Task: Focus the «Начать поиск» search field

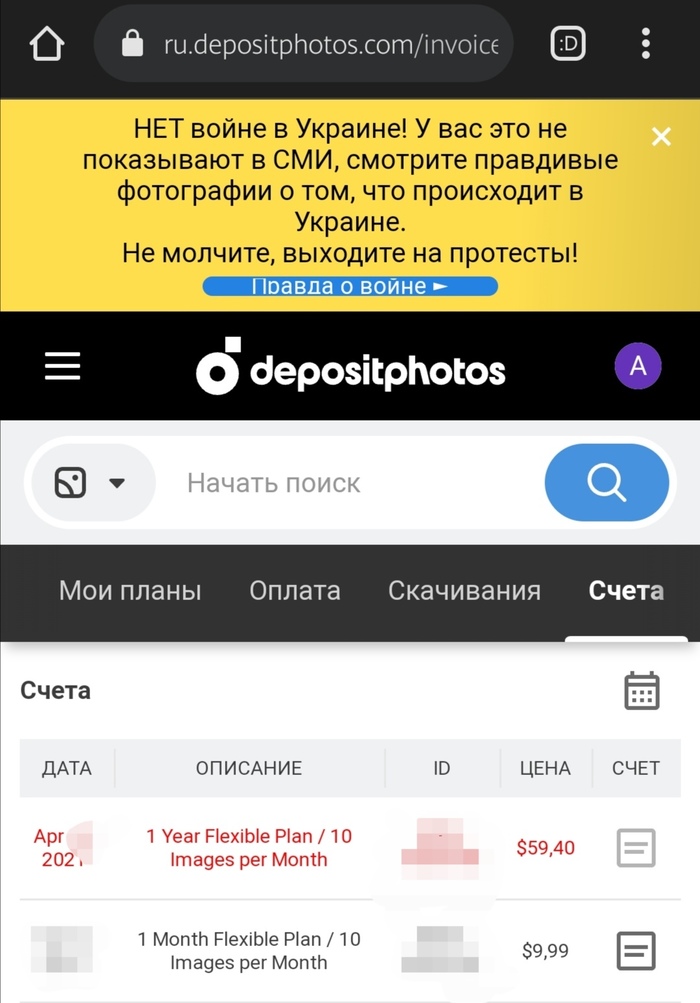Action: pos(350,484)
